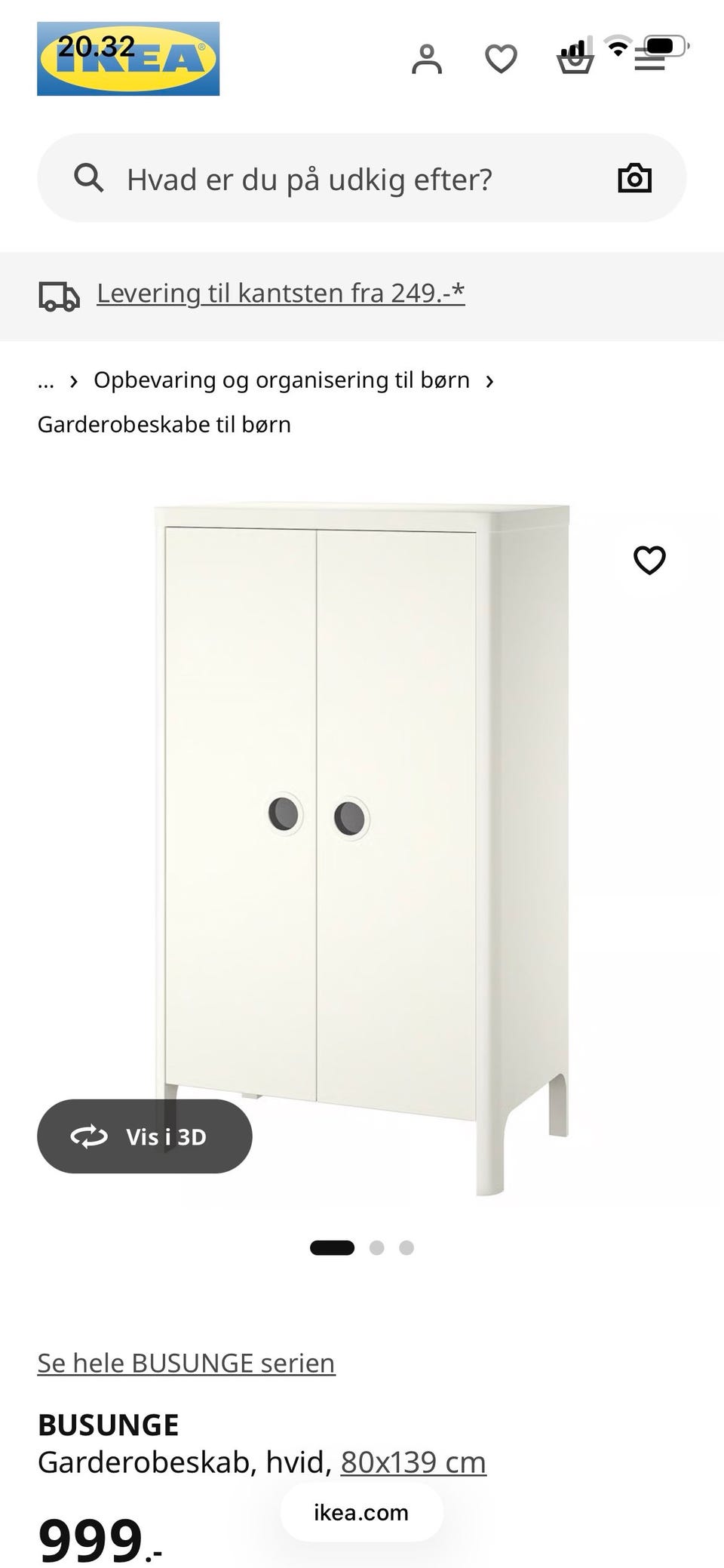Viewport: 724px width, 1568px height.
Task: Open the hamburger navigation icon
Action: (649, 59)
